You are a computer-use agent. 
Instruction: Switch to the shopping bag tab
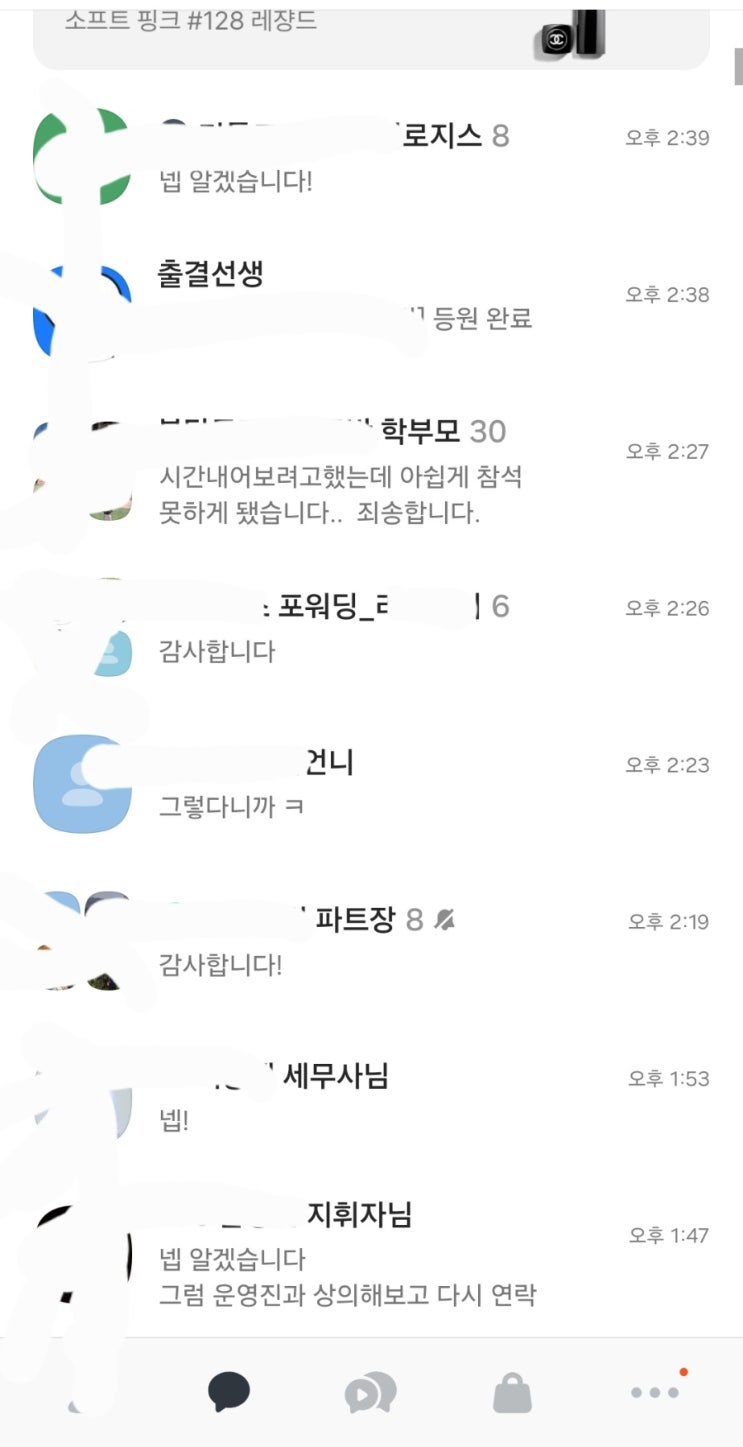(512, 1392)
